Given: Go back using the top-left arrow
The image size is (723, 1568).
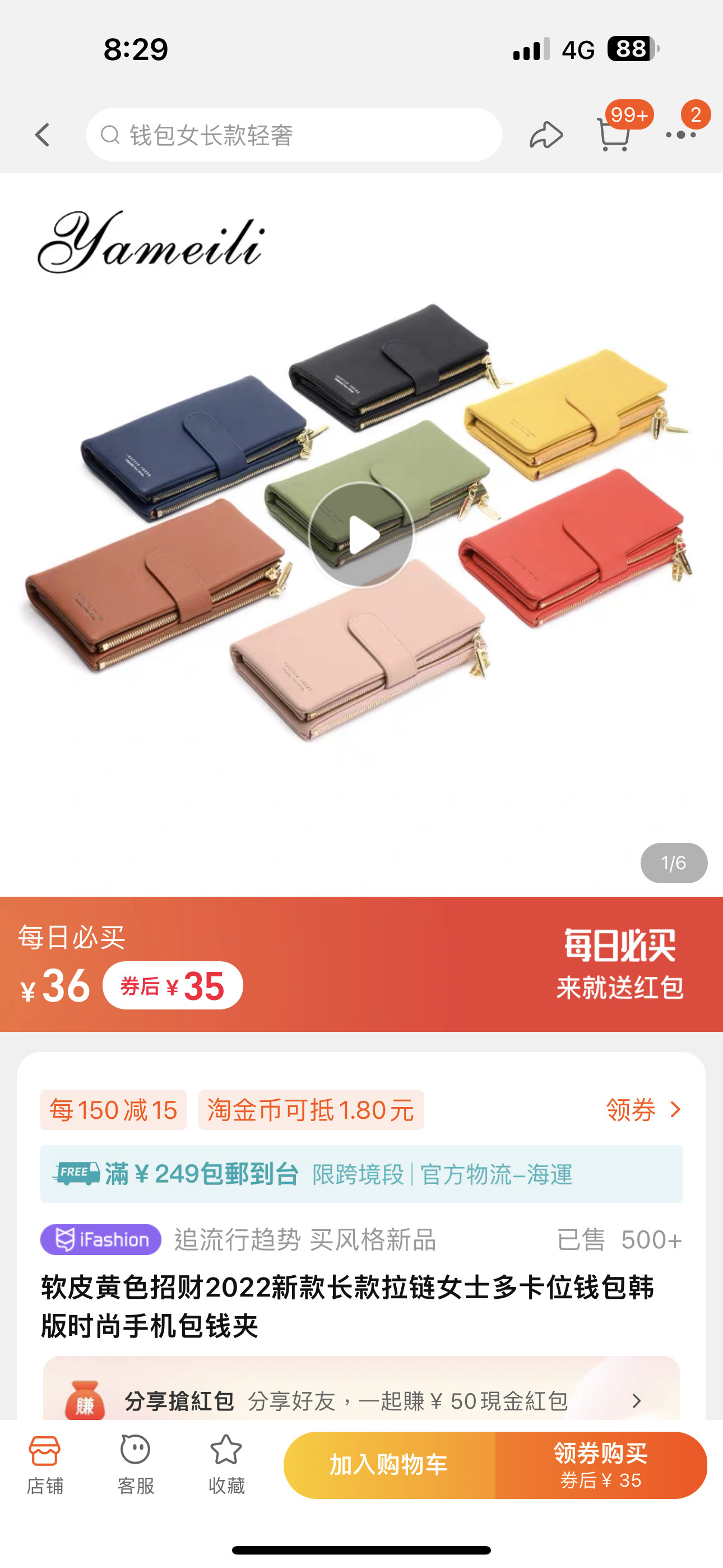Looking at the screenshot, I should tap(42, 135).
